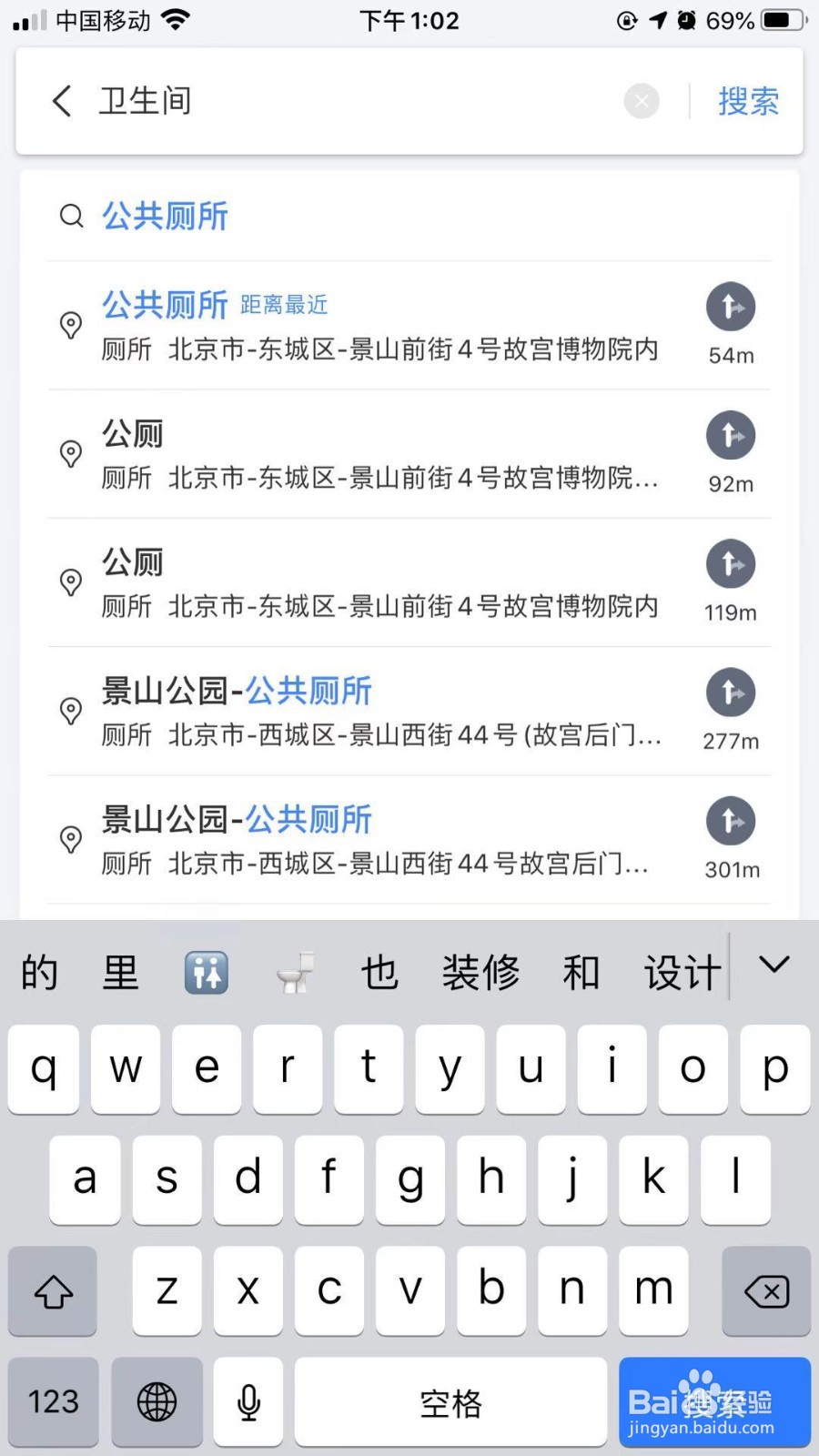Tap the back arrow to leave search
Viewport: 819px width, 1456px height.
[60, 101]
